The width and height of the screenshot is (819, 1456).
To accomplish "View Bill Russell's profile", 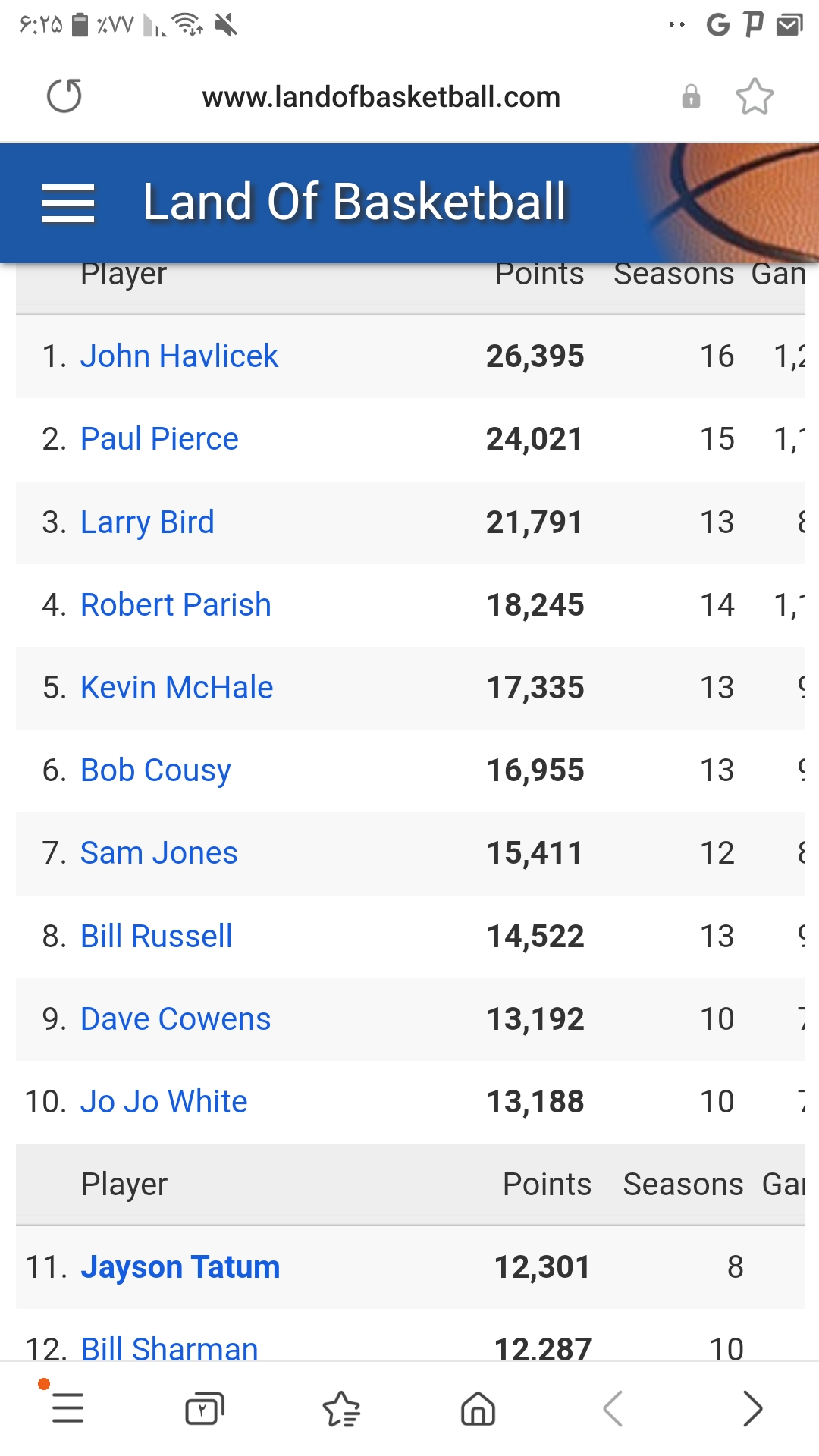I will pos(156,937).
